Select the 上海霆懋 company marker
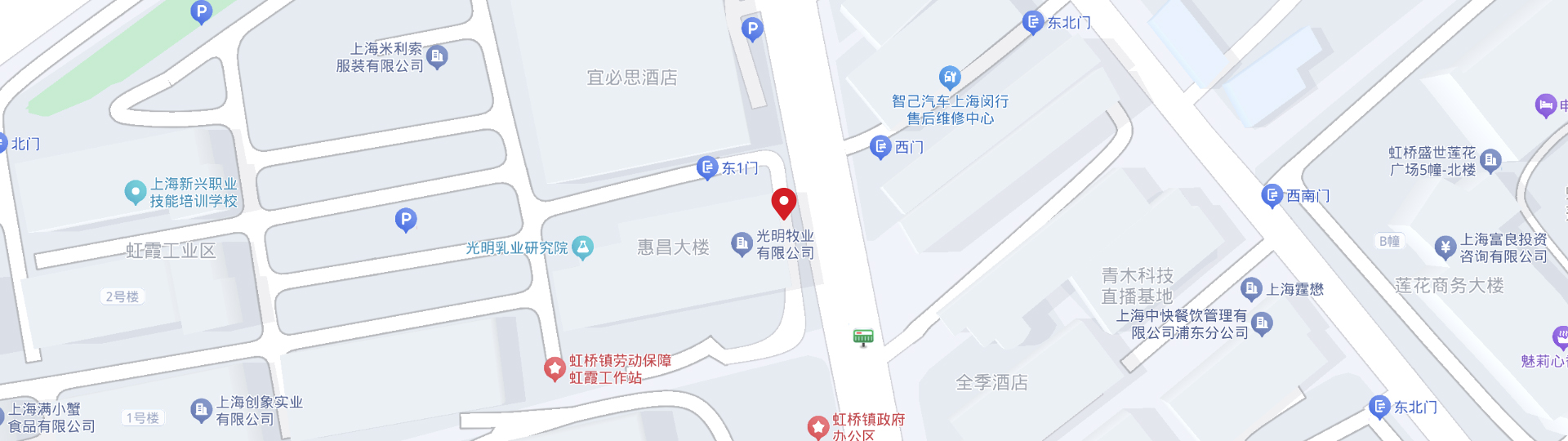Viewport: 1568px width, 441px height. (x=1251, y=288)
